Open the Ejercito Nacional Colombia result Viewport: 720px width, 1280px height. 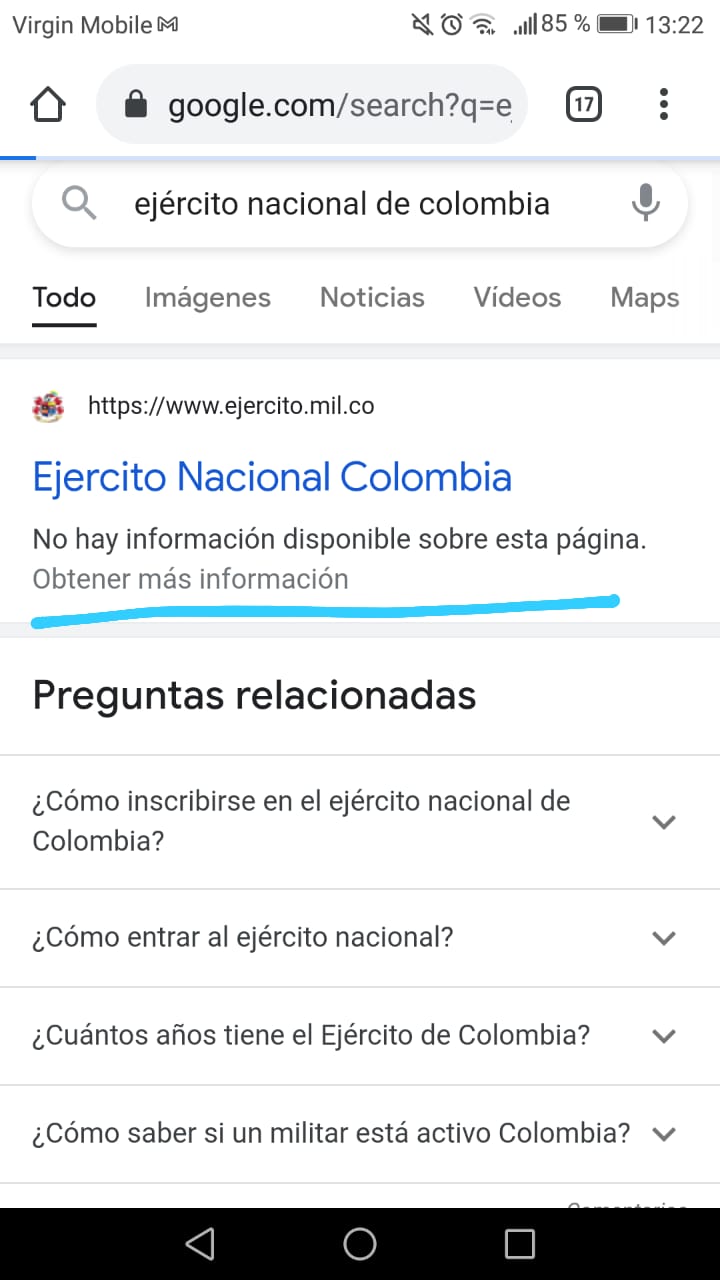coord(272,477)
